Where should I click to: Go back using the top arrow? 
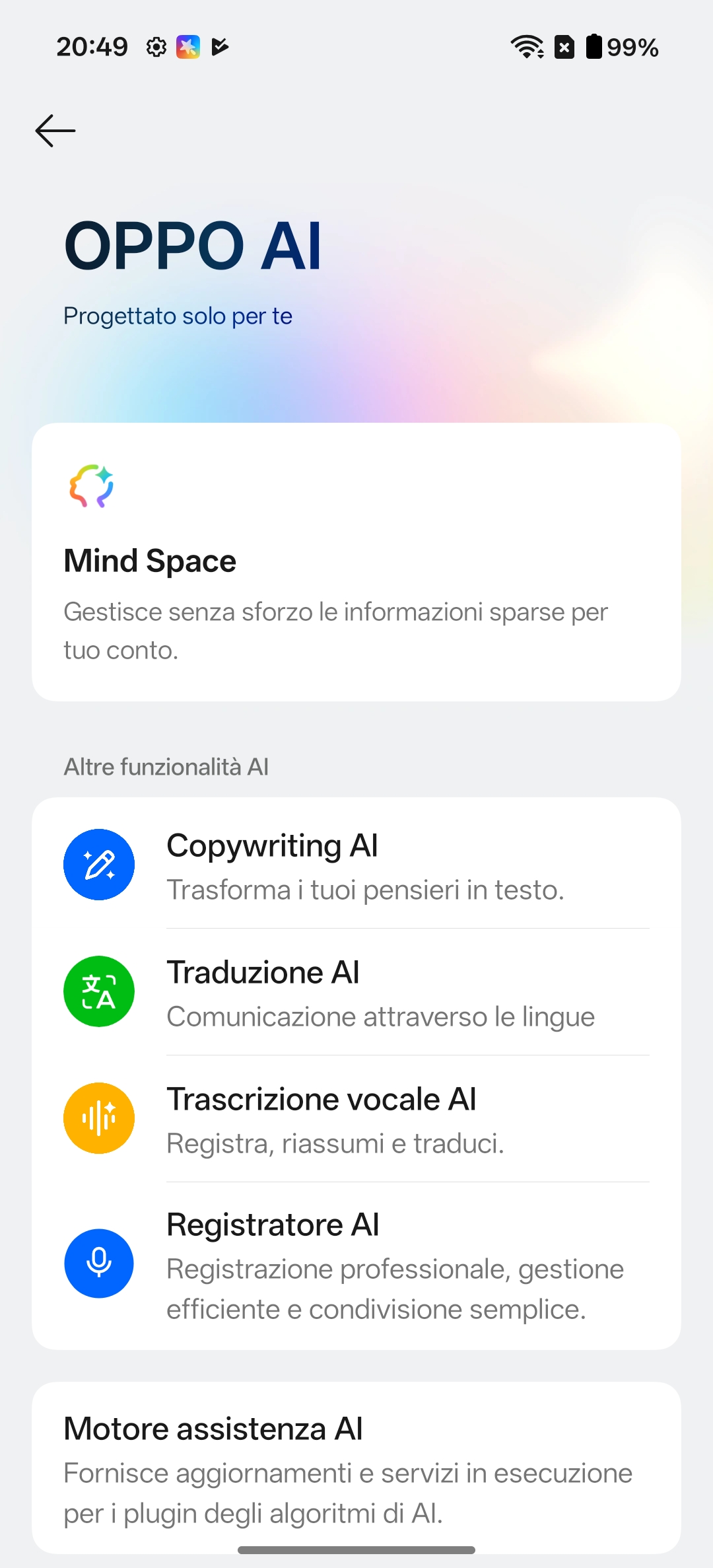point(55,130)
